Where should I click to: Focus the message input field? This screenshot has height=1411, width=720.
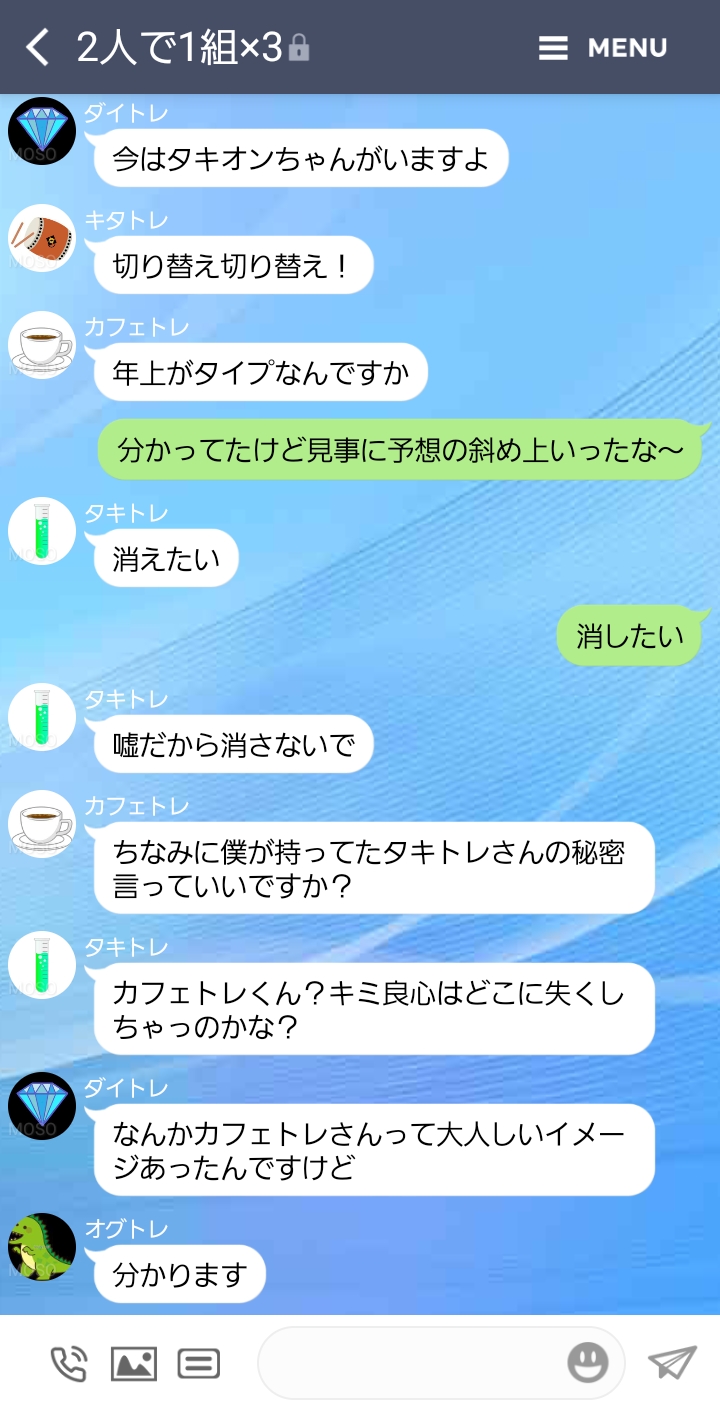[x=410, y=1362]
